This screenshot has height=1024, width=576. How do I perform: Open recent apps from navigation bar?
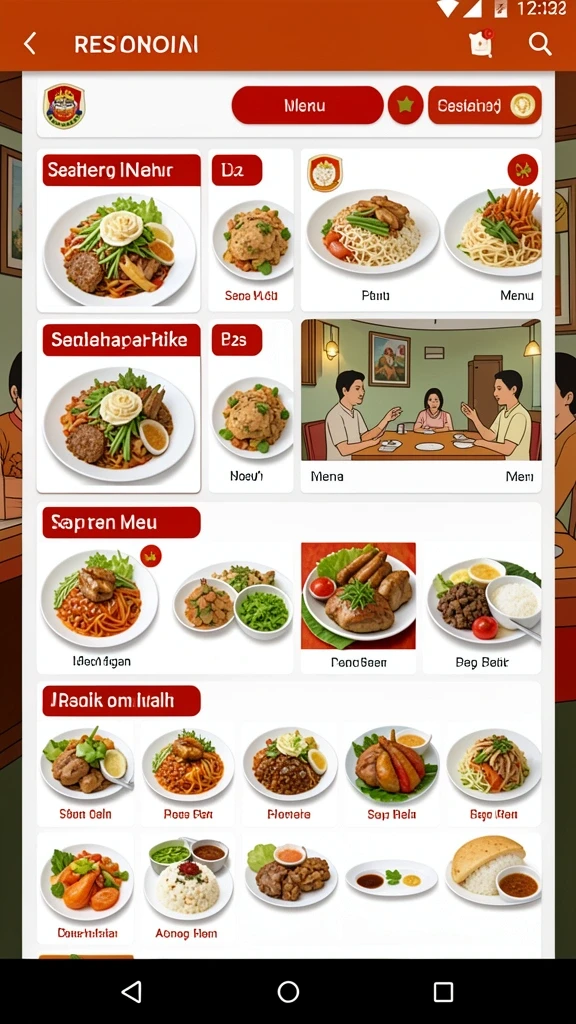(443, 991)
